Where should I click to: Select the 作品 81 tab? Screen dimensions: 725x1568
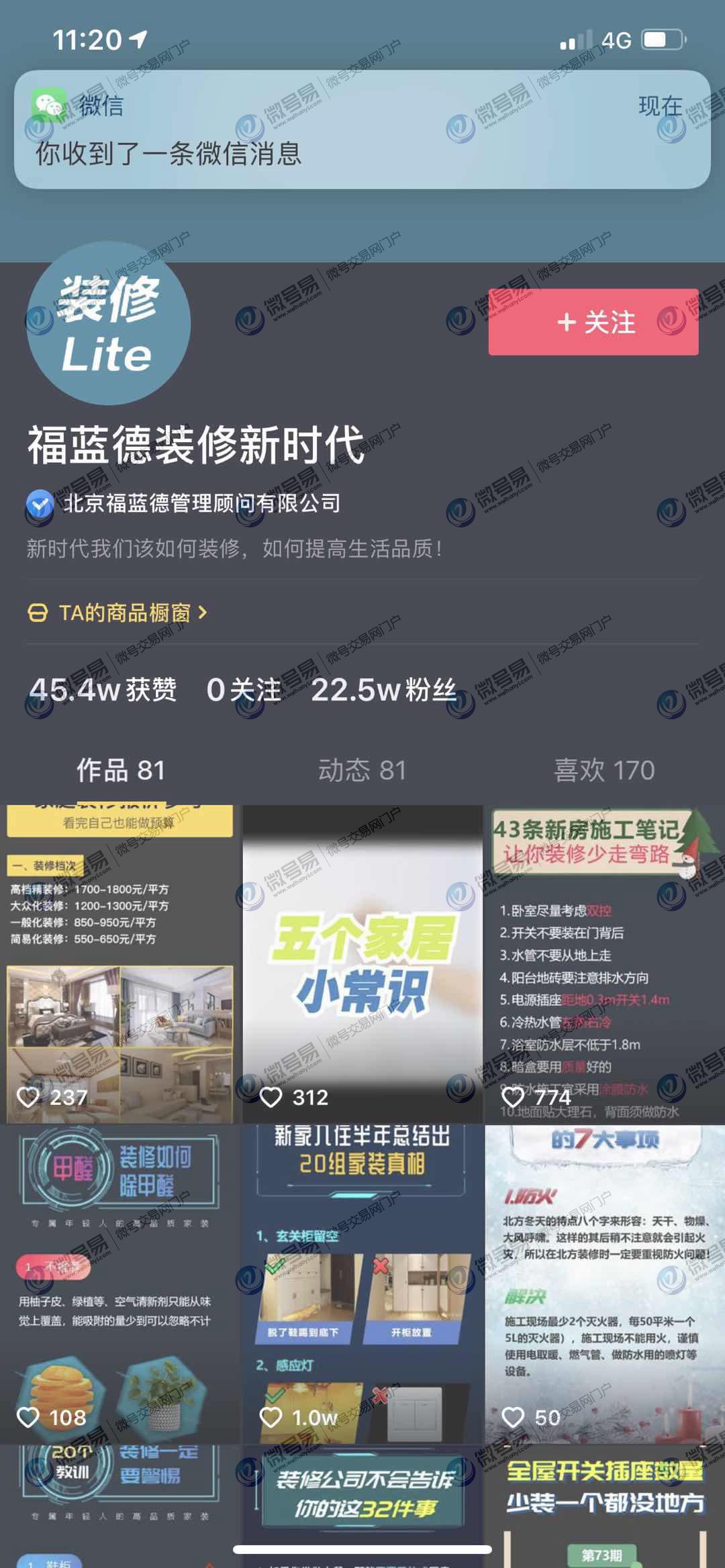121,770
